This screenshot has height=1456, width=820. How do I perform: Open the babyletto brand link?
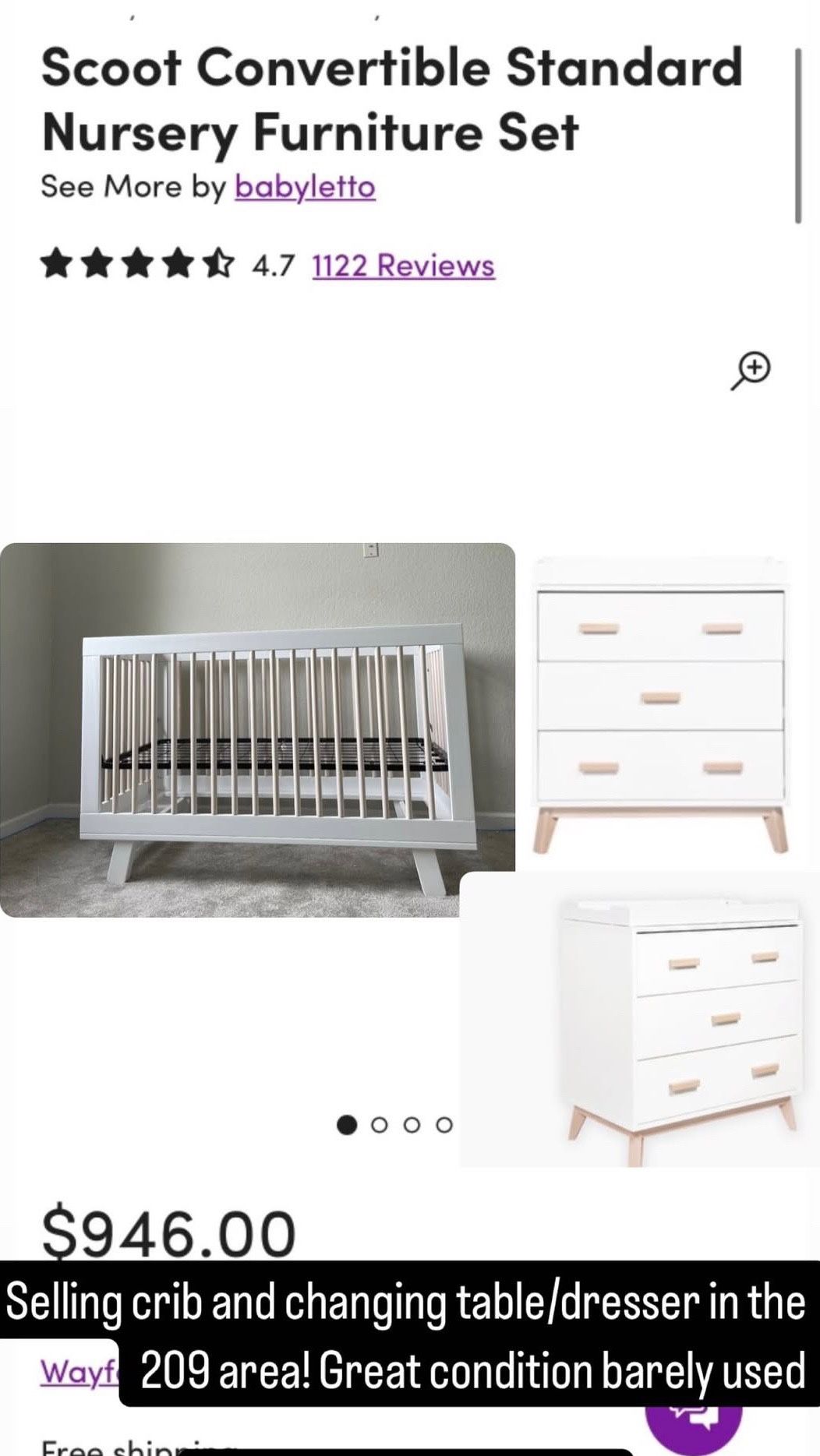point(304,185)
